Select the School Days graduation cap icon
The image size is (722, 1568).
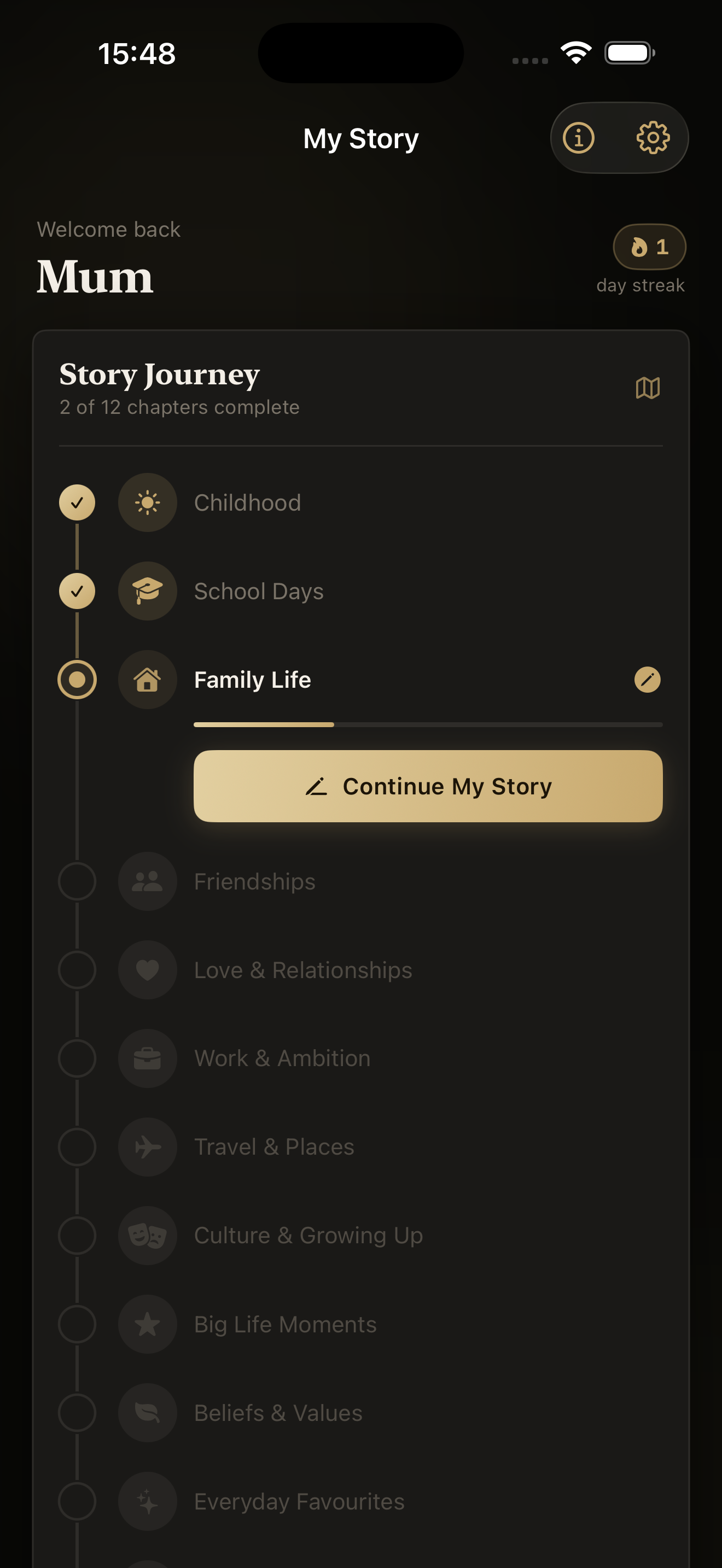(x=147, y=590)
